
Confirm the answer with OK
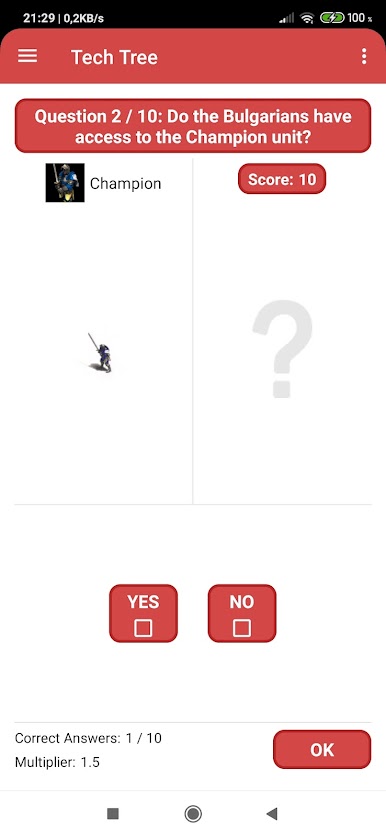coord(322,749)
